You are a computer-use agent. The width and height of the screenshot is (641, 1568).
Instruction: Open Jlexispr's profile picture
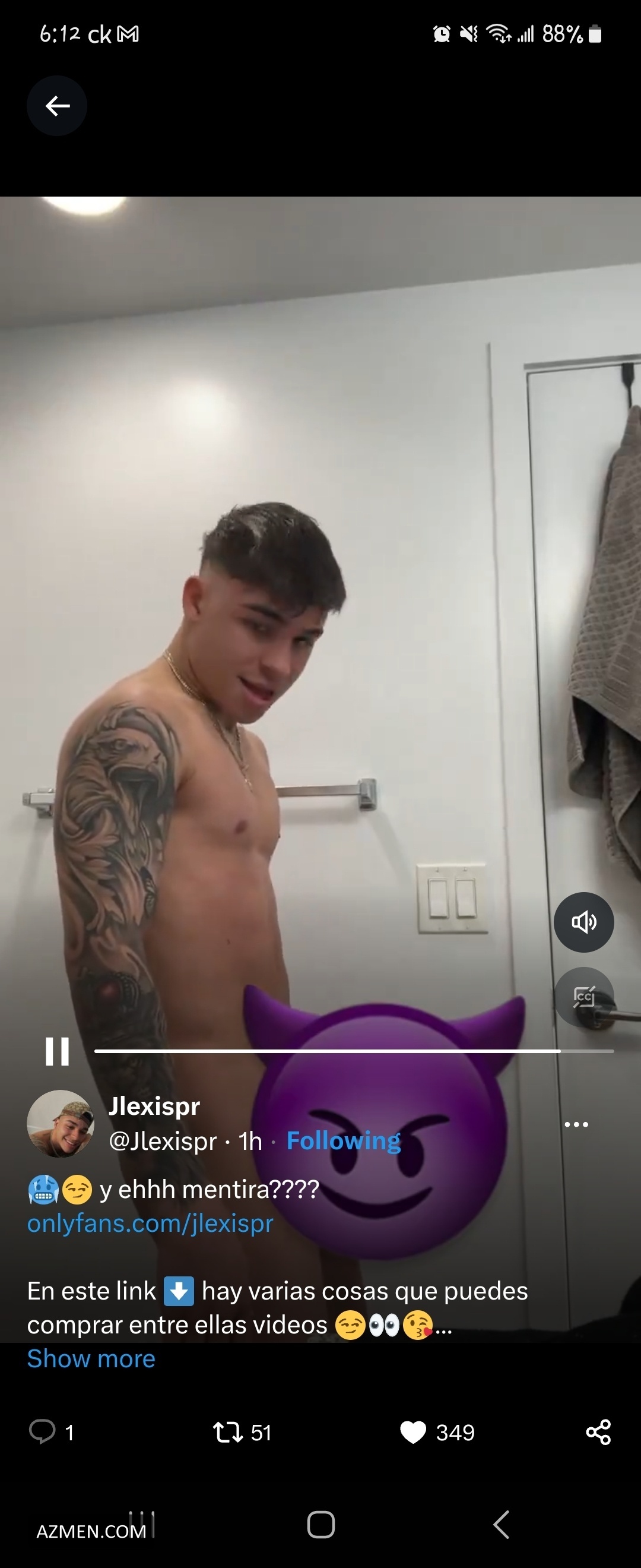[60, 1124]
